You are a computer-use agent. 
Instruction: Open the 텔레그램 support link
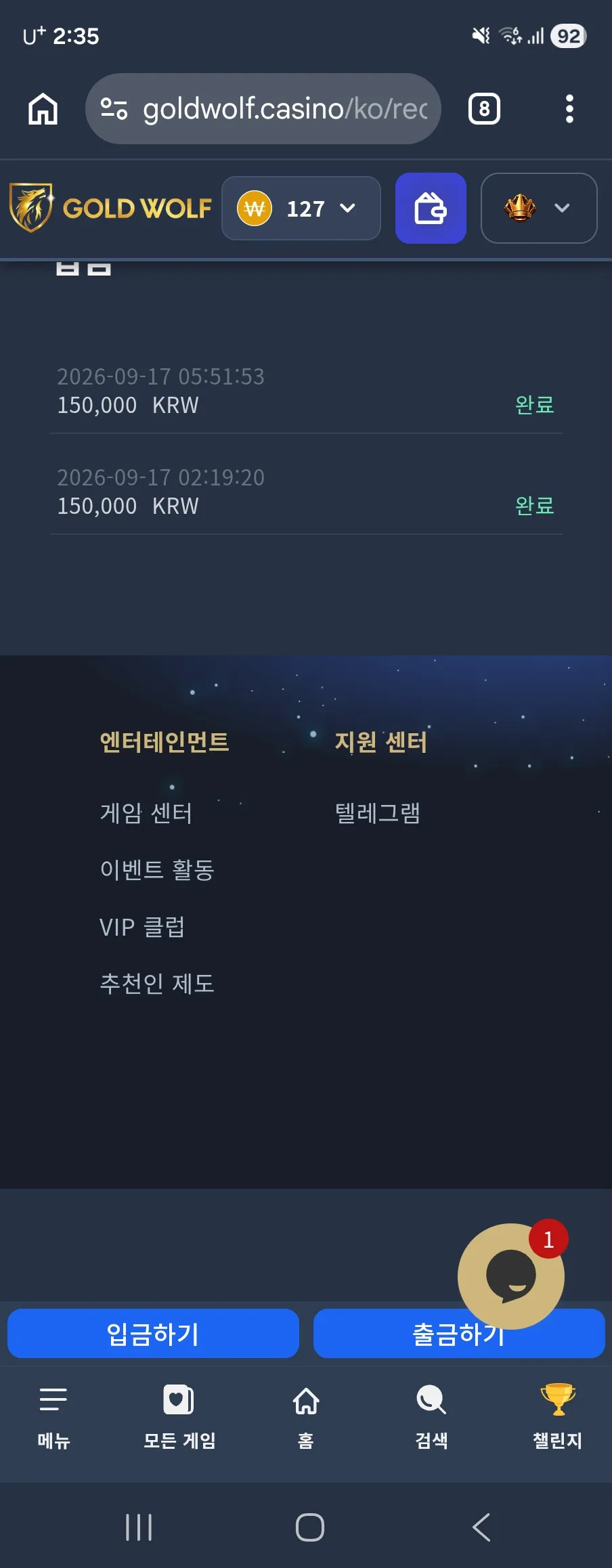pyautogui.click(x=378, y=813)
